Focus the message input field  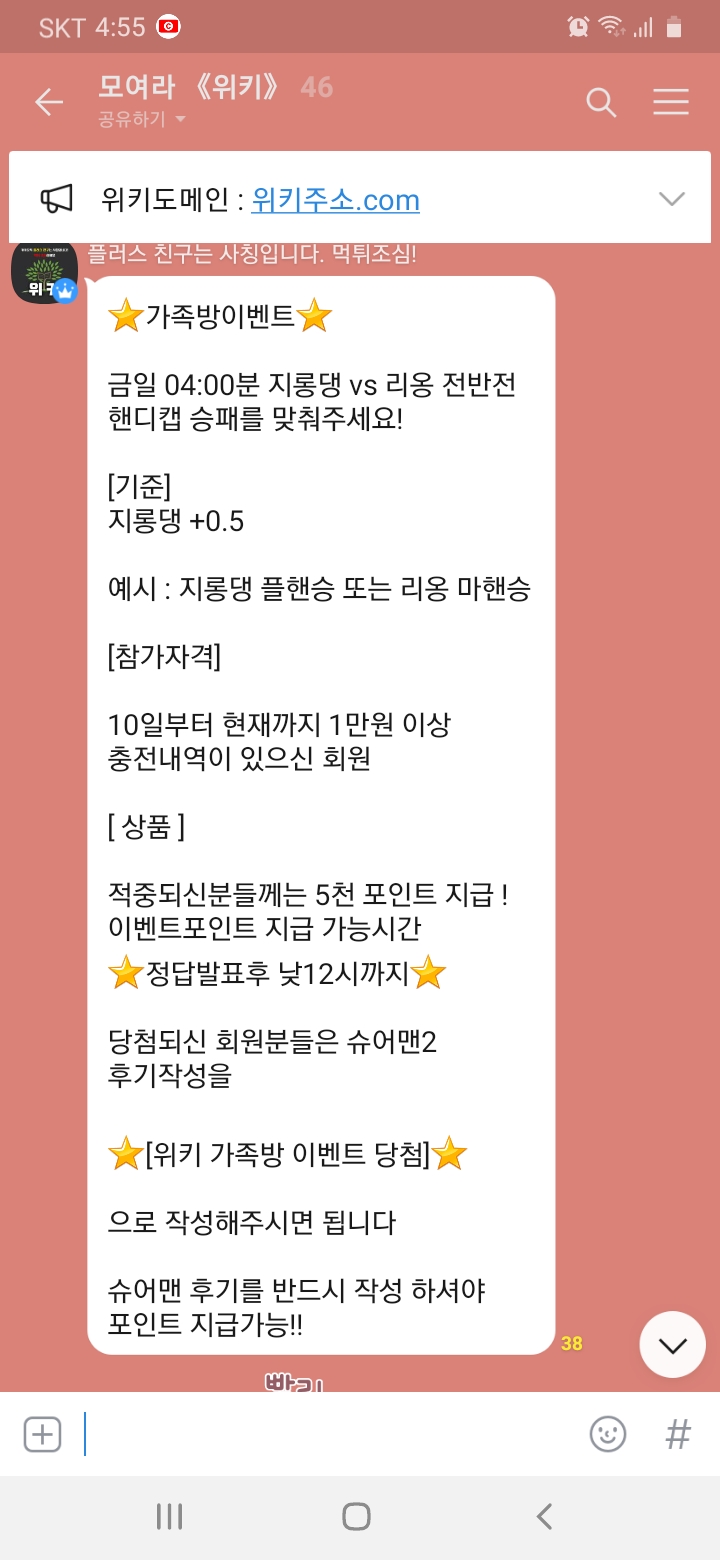(330, 1434)
